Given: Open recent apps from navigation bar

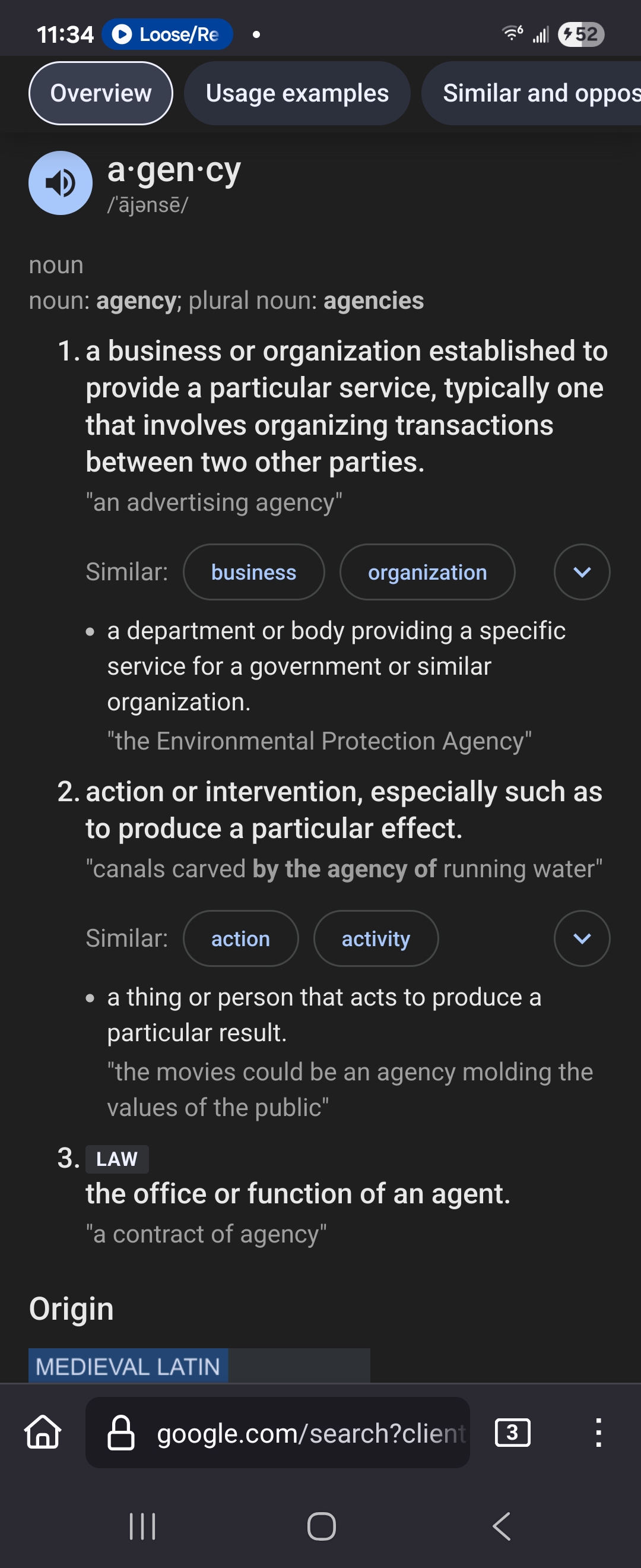Looking at the screenshot, I should pos(142,1526).
